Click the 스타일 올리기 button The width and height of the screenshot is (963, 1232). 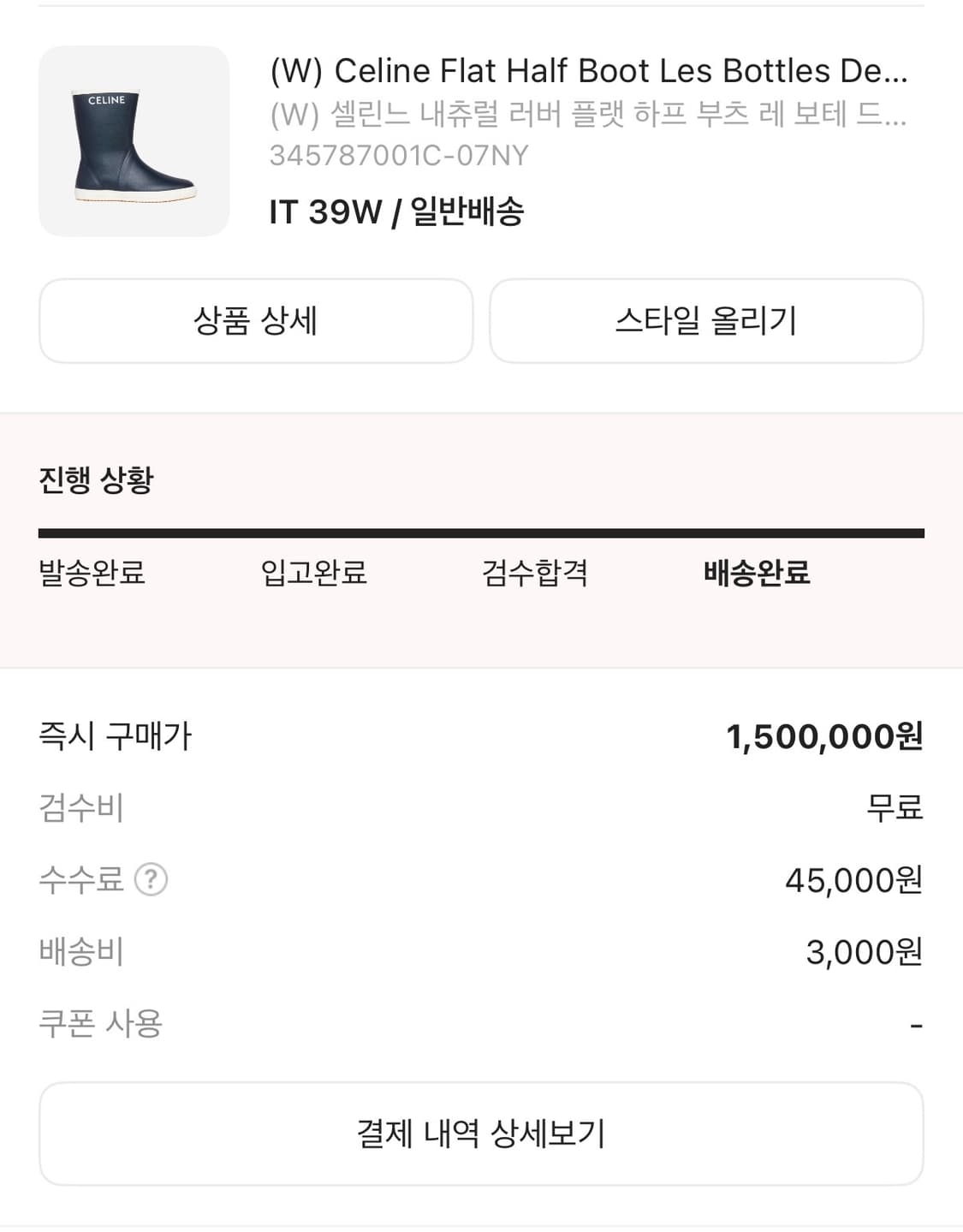[706, 320]
